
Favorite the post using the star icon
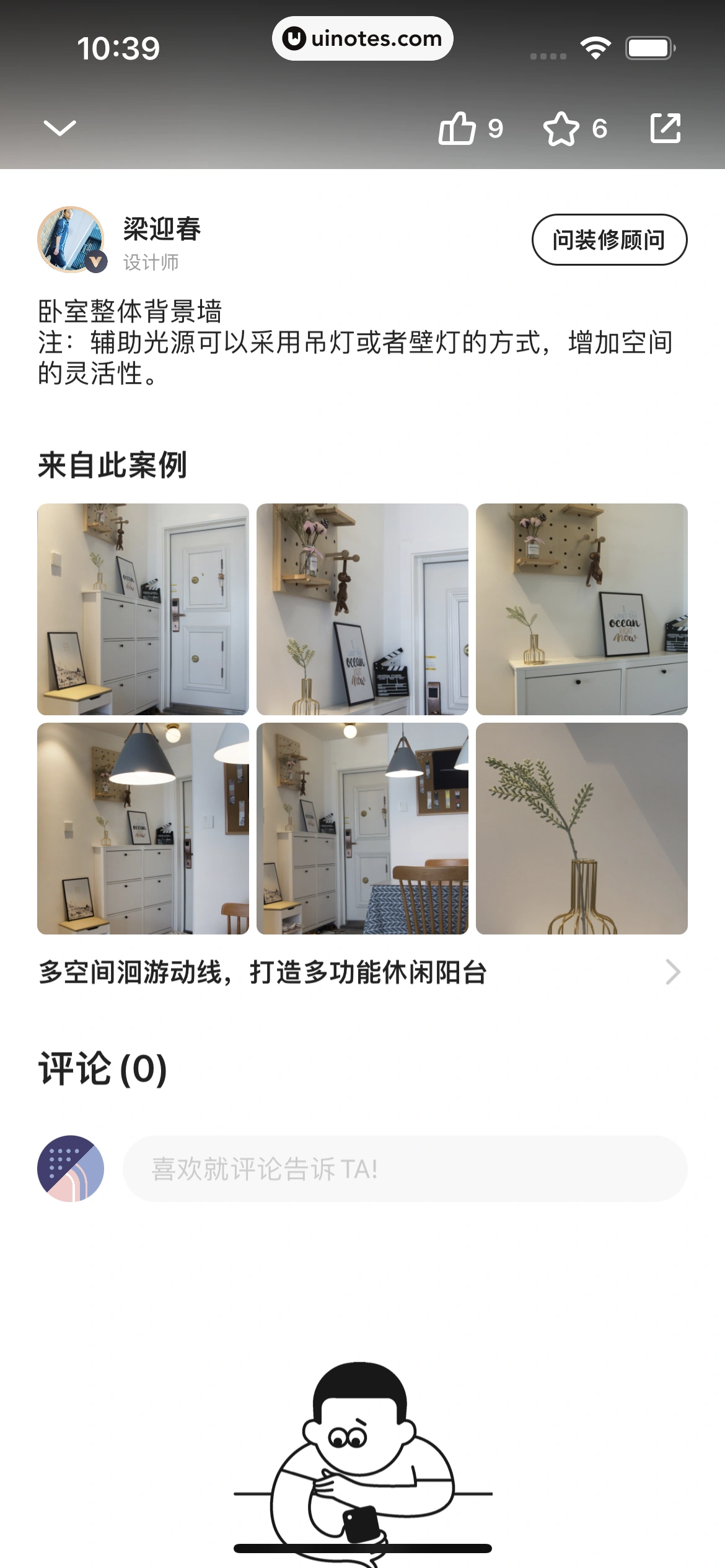563,127
